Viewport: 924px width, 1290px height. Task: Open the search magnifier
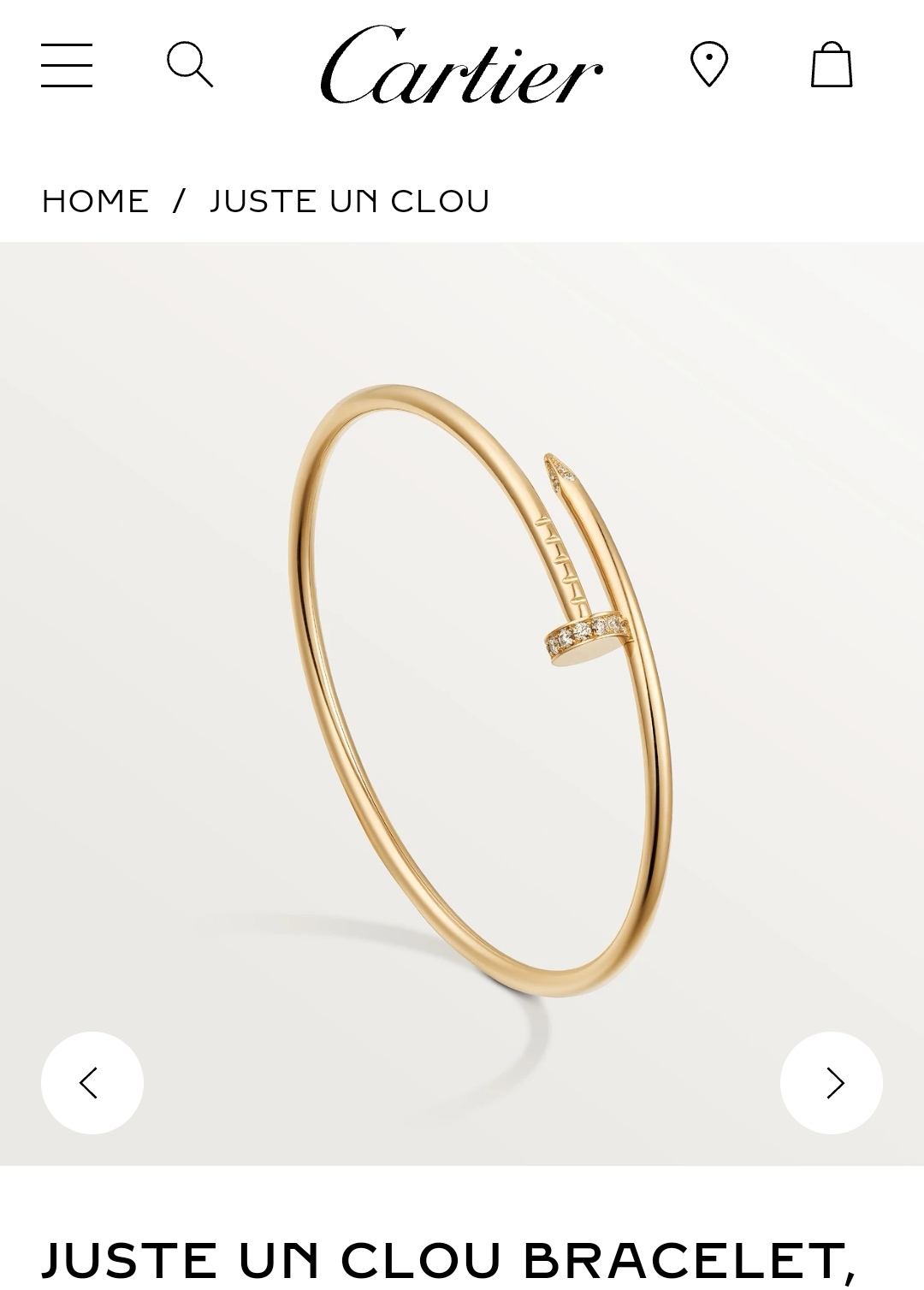coord(189,65)
